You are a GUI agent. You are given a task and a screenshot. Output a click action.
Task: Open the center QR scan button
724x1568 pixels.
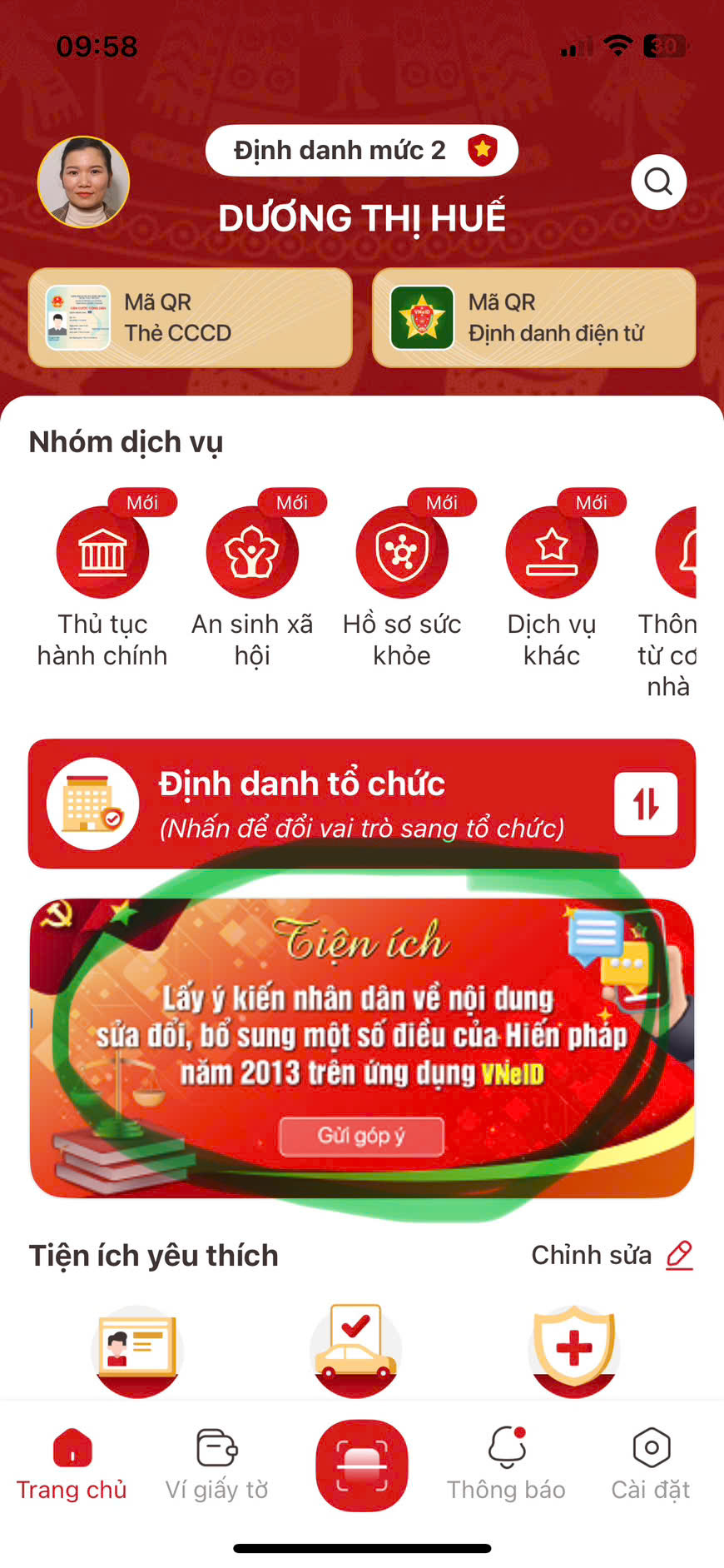[x=362, y=1466]
